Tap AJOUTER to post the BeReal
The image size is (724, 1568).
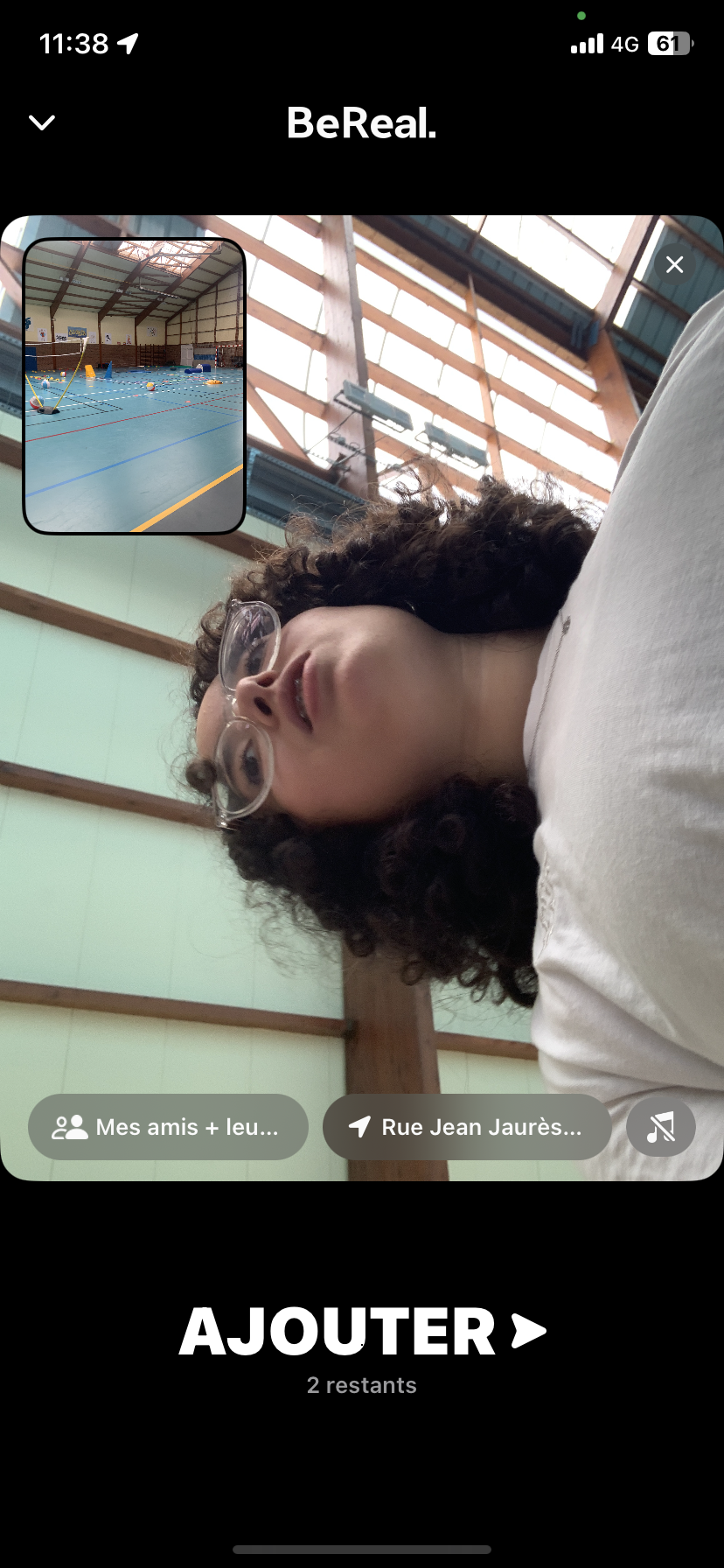pos(362,1332)
